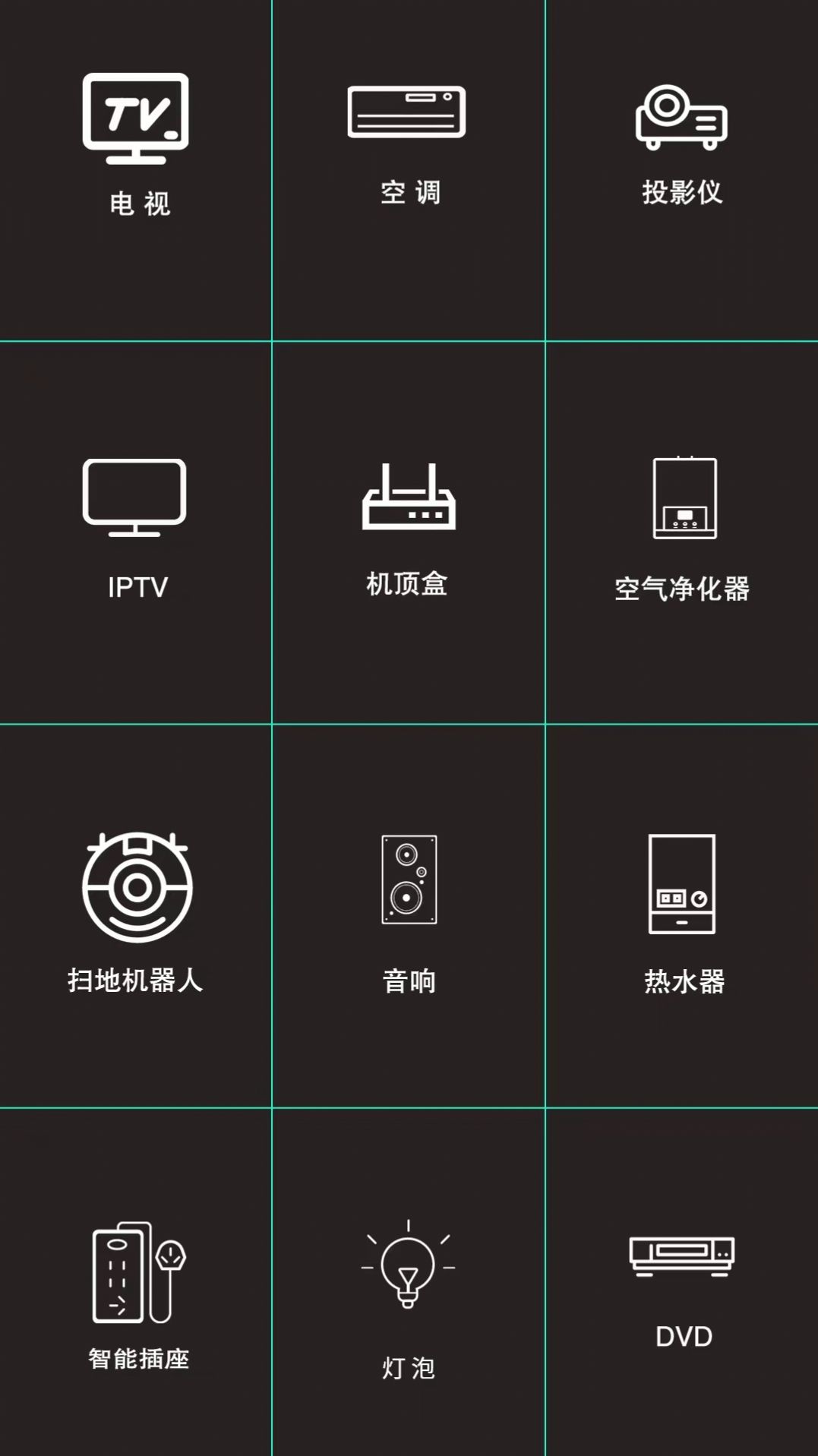Select the 音响 speaker tile
Image resolution: width=818 pixels, height=1456 pixels.
click(x=408, y=911)
